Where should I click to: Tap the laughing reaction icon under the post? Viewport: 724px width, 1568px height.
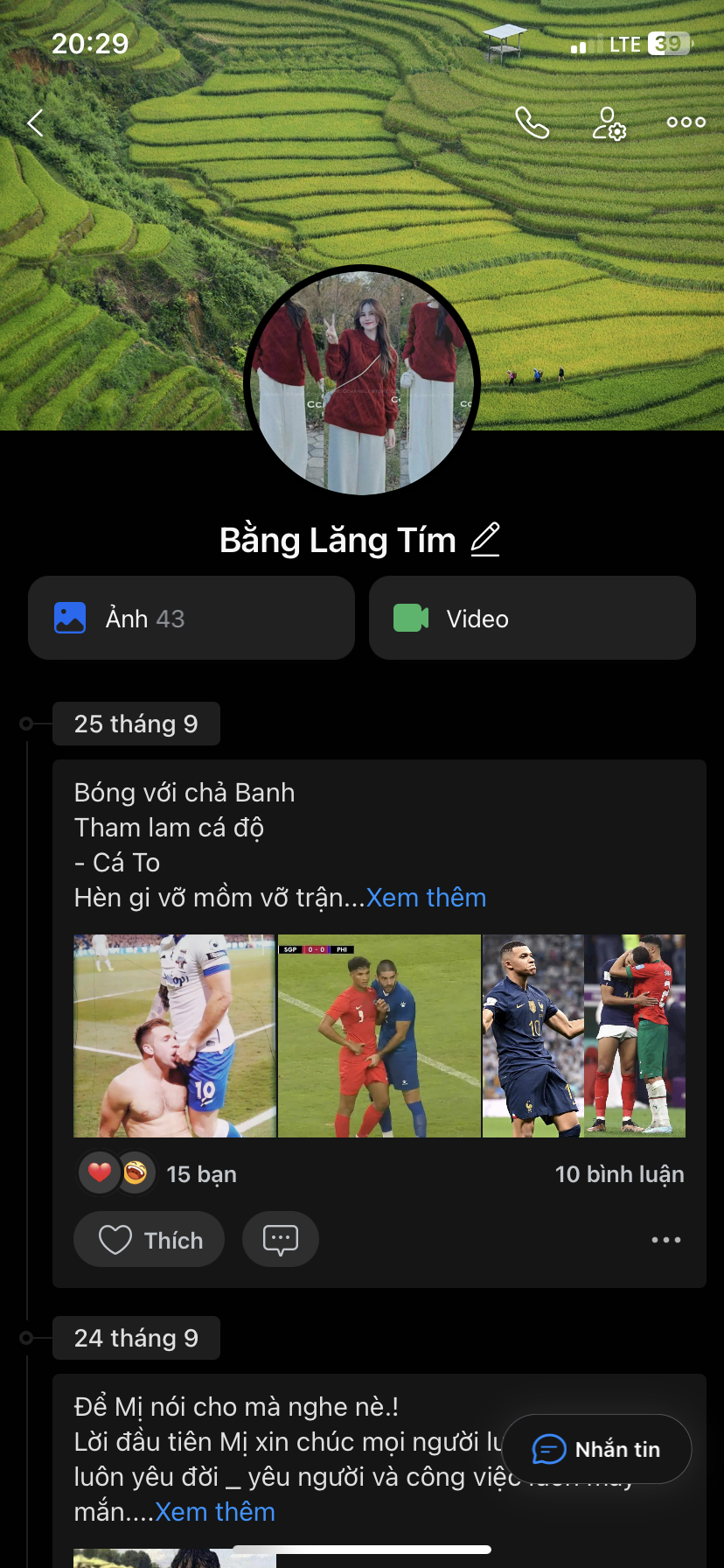pyautogui.click(x=136, y=1172)
